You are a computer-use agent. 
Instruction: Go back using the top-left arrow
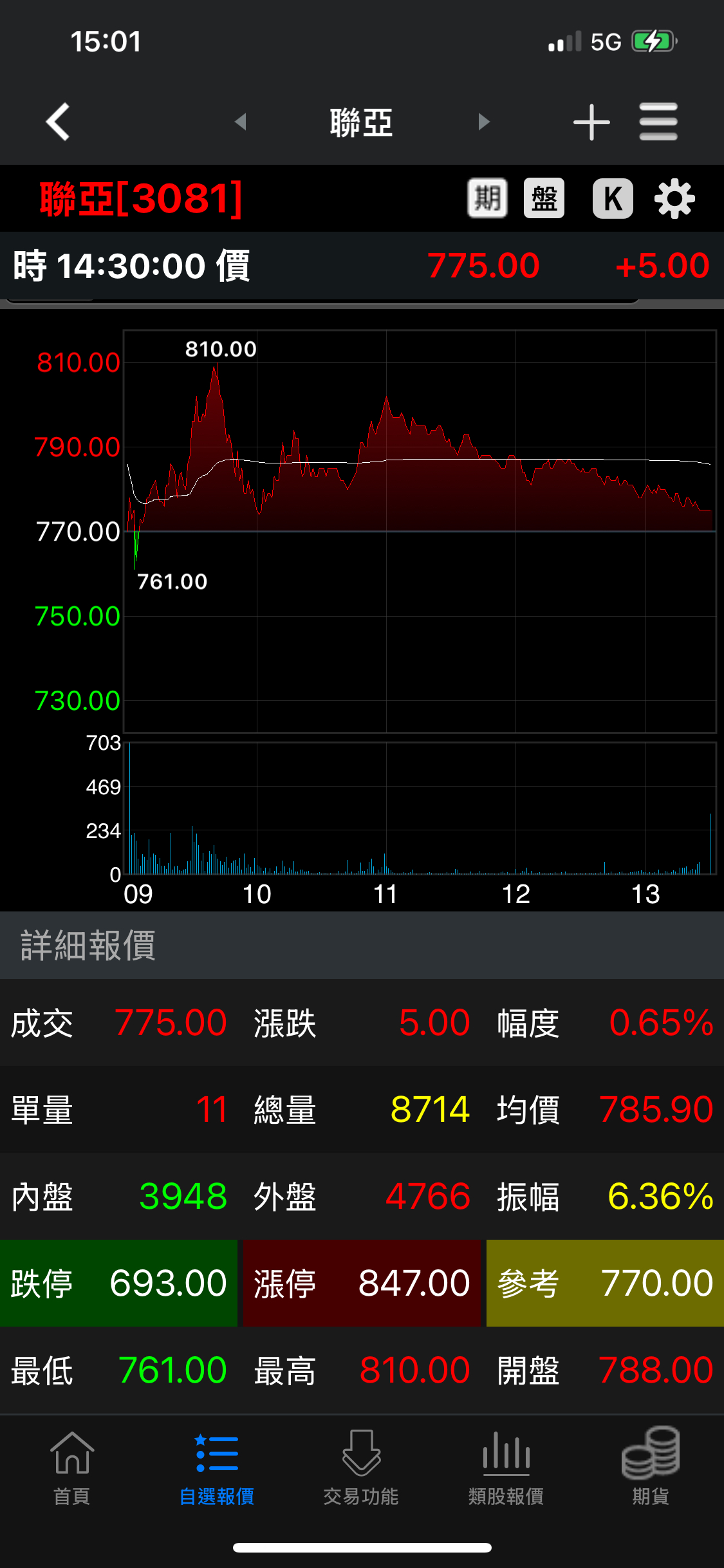point(58,122)
